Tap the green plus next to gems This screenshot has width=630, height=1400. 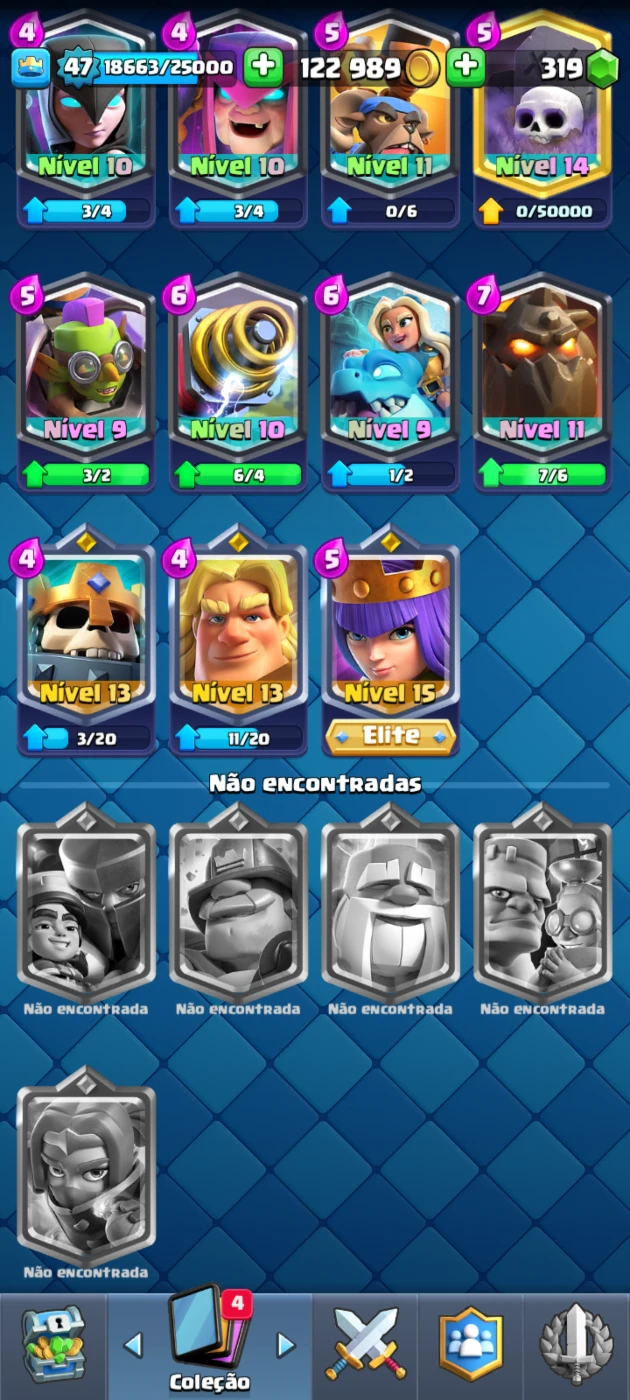(x=466, y=67)
